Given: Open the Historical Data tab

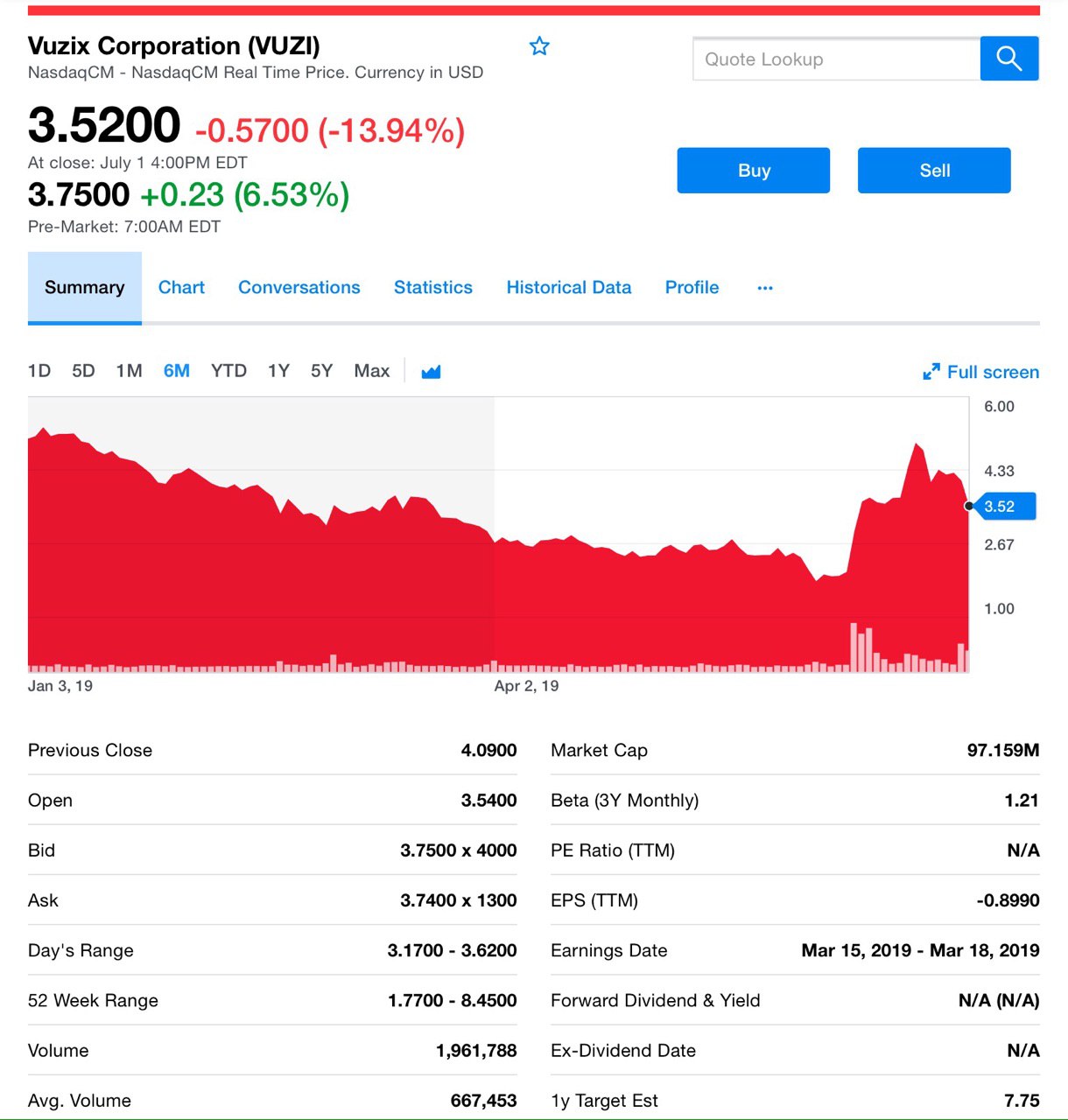Looking at the screenshot, I should [568, 288].
